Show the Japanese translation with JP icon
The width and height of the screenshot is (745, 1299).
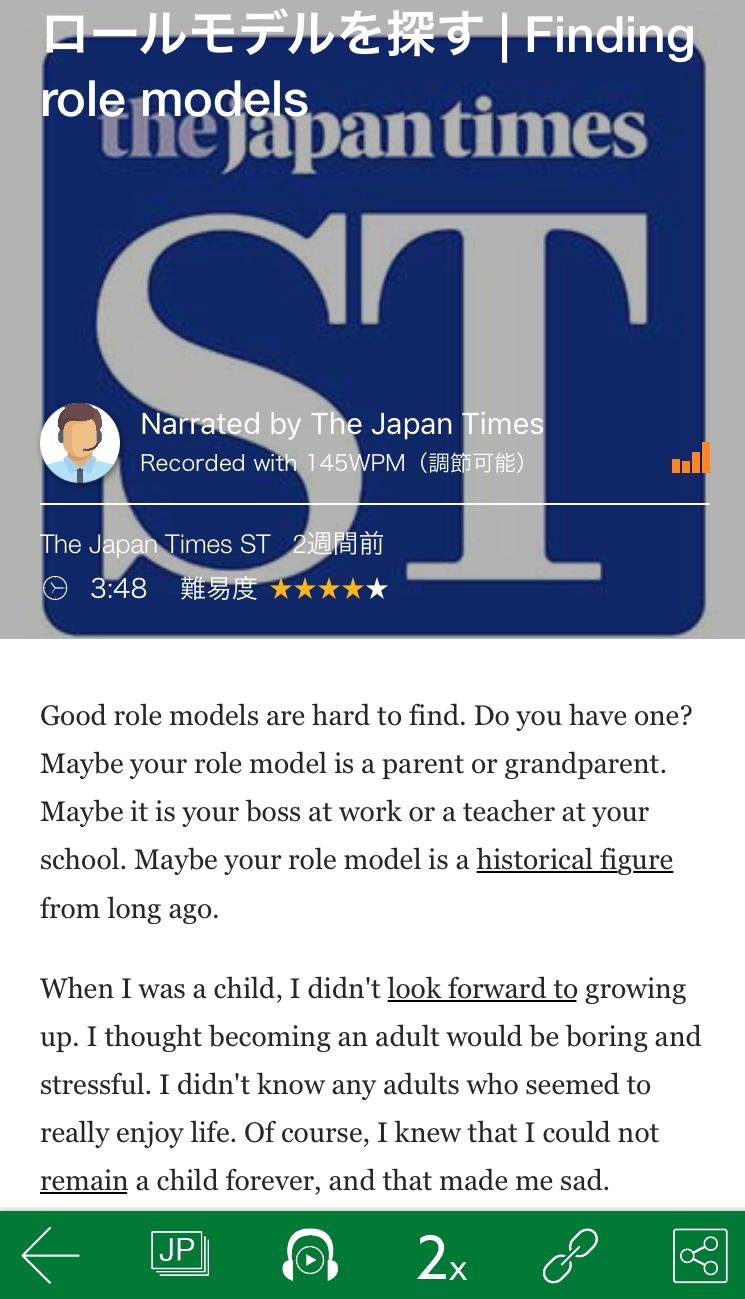click(x=180, y=1253)
